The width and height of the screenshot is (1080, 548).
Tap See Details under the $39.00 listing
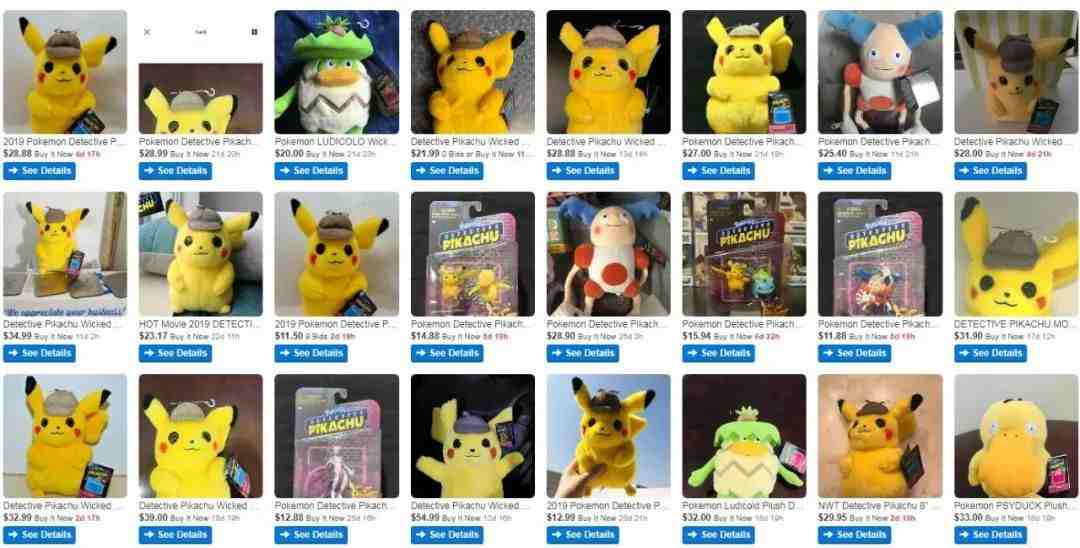[175, 535]
